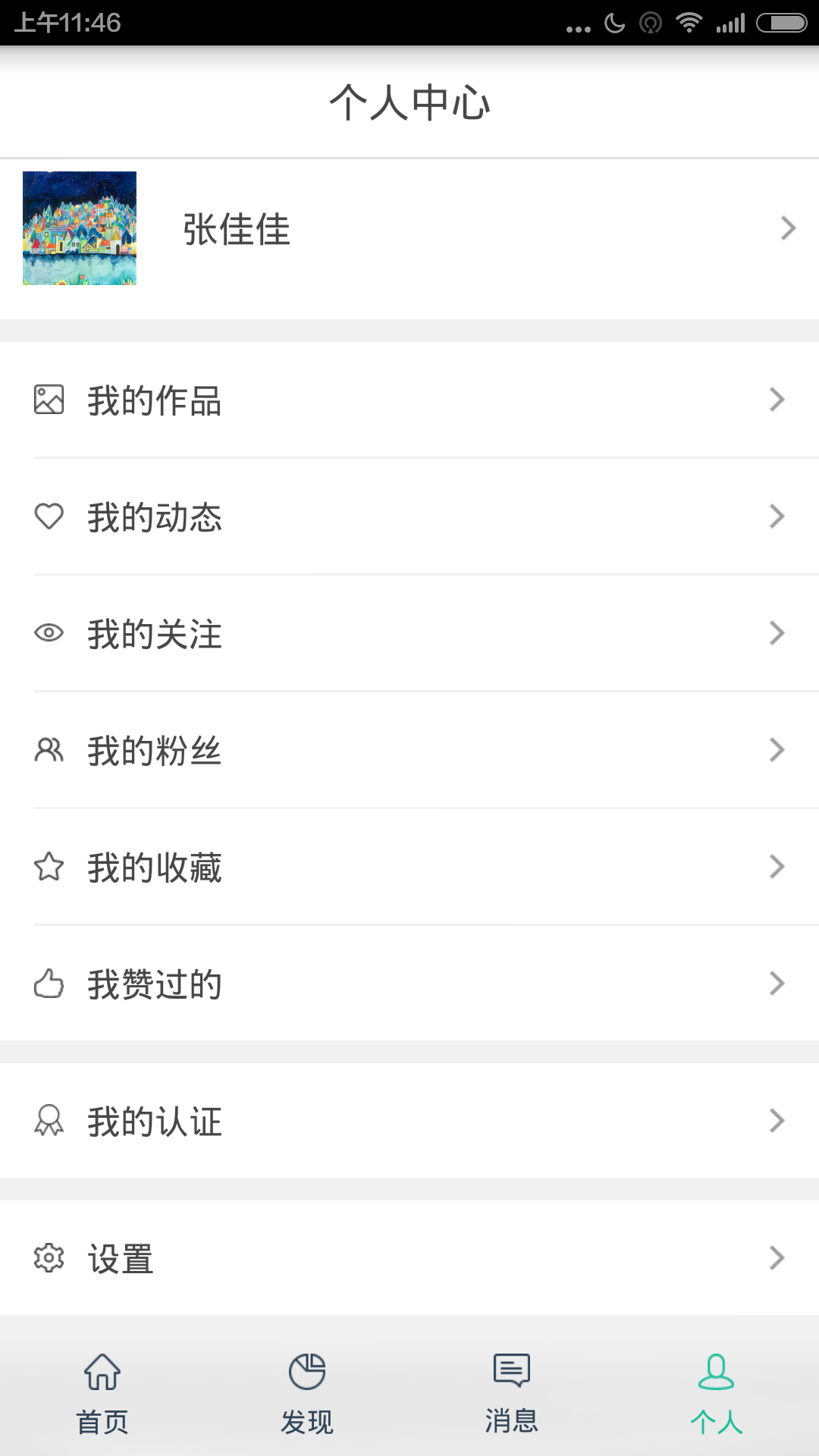Open 我的收藏 favorites

tap(409, 868)
